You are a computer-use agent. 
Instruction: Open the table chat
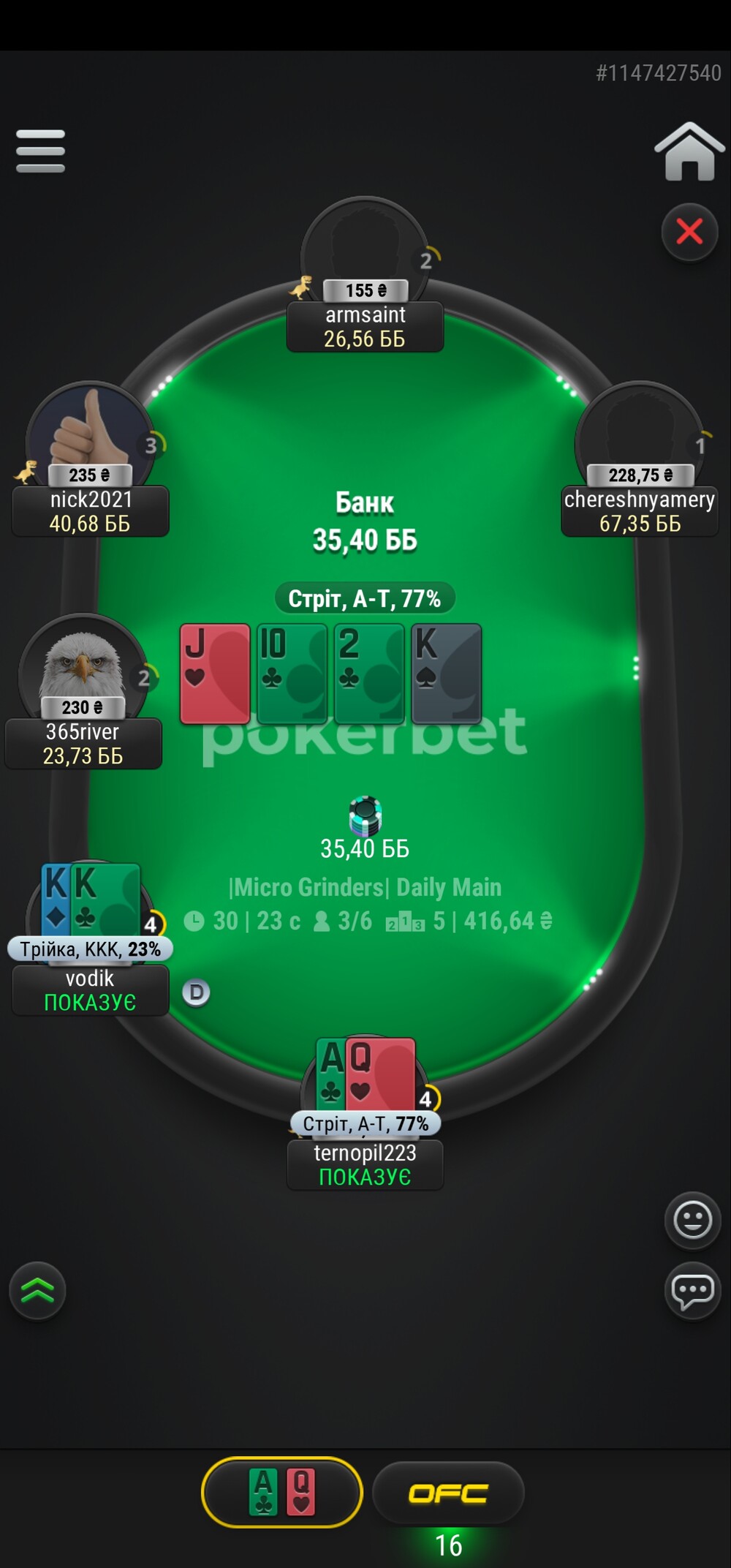[692, 1291]
